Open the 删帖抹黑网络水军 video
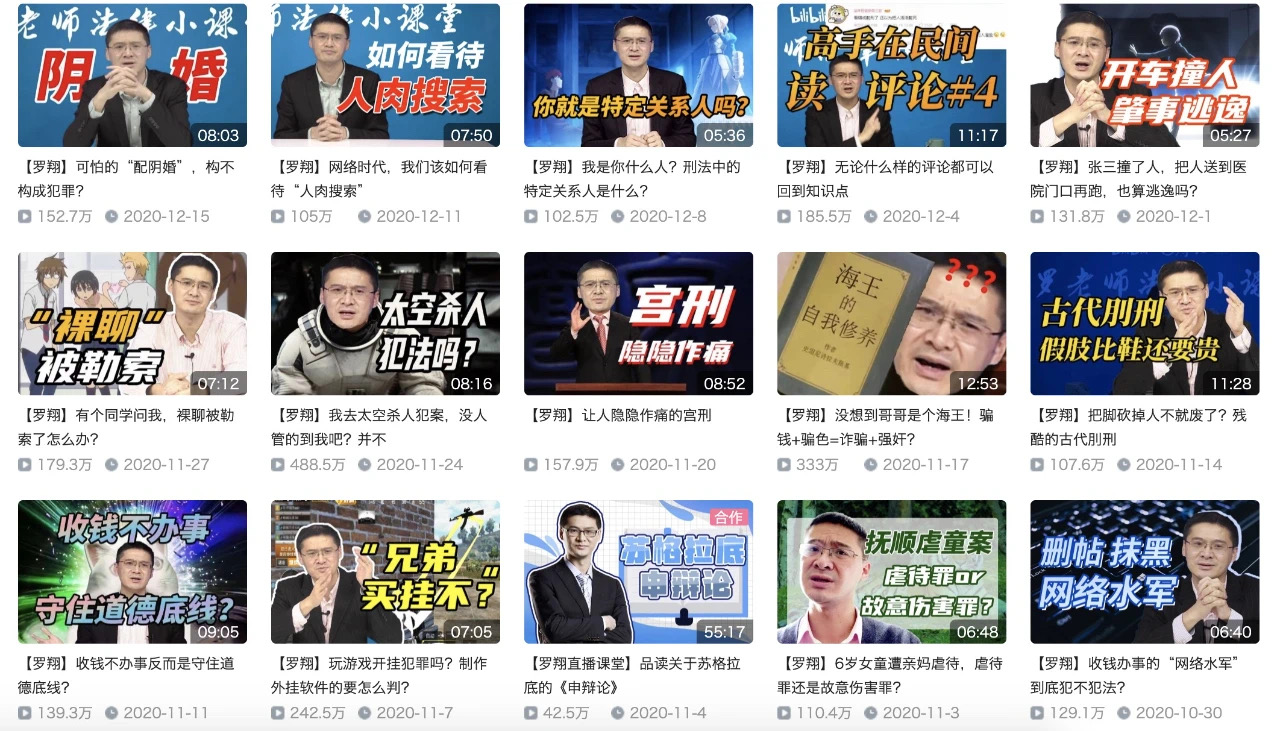The width and height of the screenshot is (1280, 731). click(1144, 571)
